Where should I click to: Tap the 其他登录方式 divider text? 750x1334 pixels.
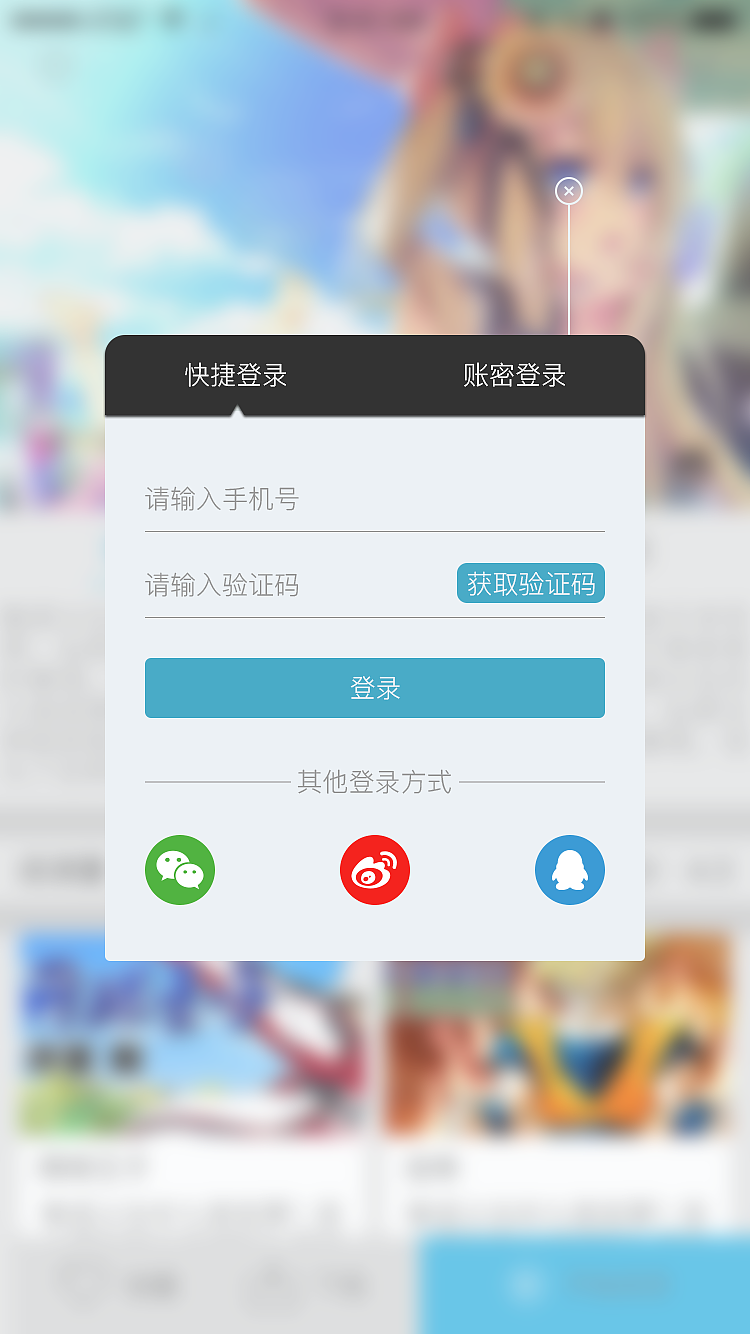point(374,783)
